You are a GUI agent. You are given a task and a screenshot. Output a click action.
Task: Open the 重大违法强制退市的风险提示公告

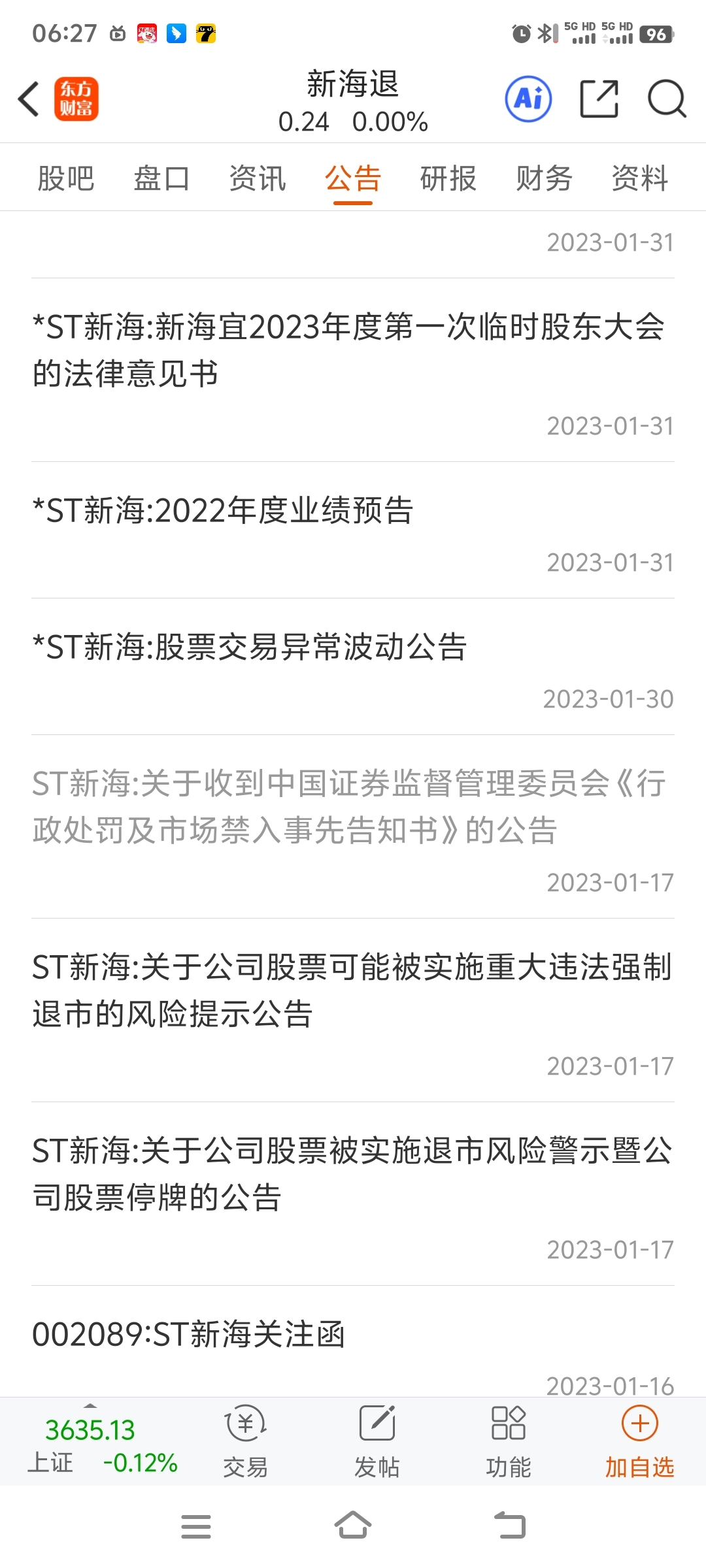(x=353, y=1011)
